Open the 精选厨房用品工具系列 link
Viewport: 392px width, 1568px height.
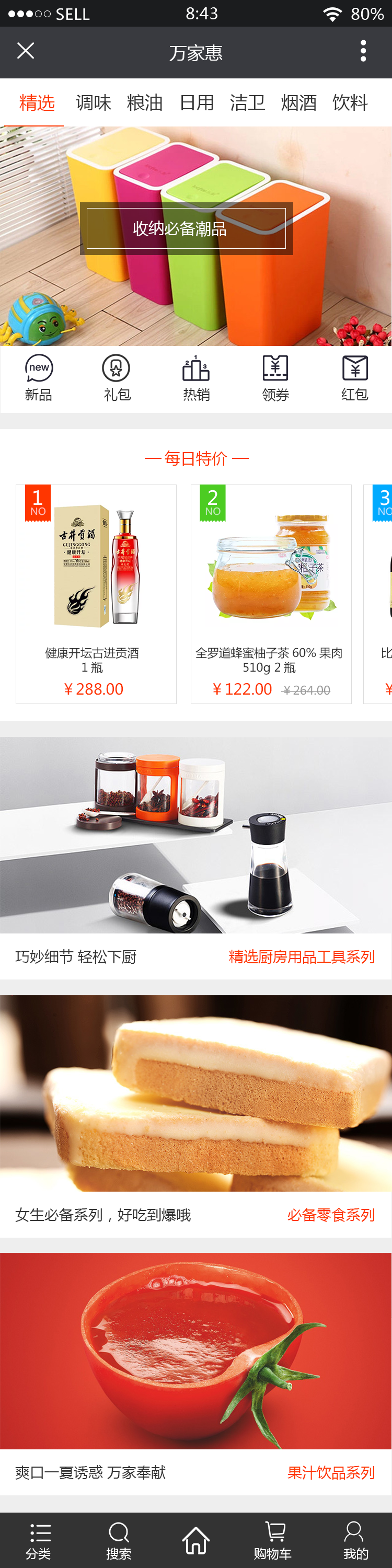pos(301,956)
